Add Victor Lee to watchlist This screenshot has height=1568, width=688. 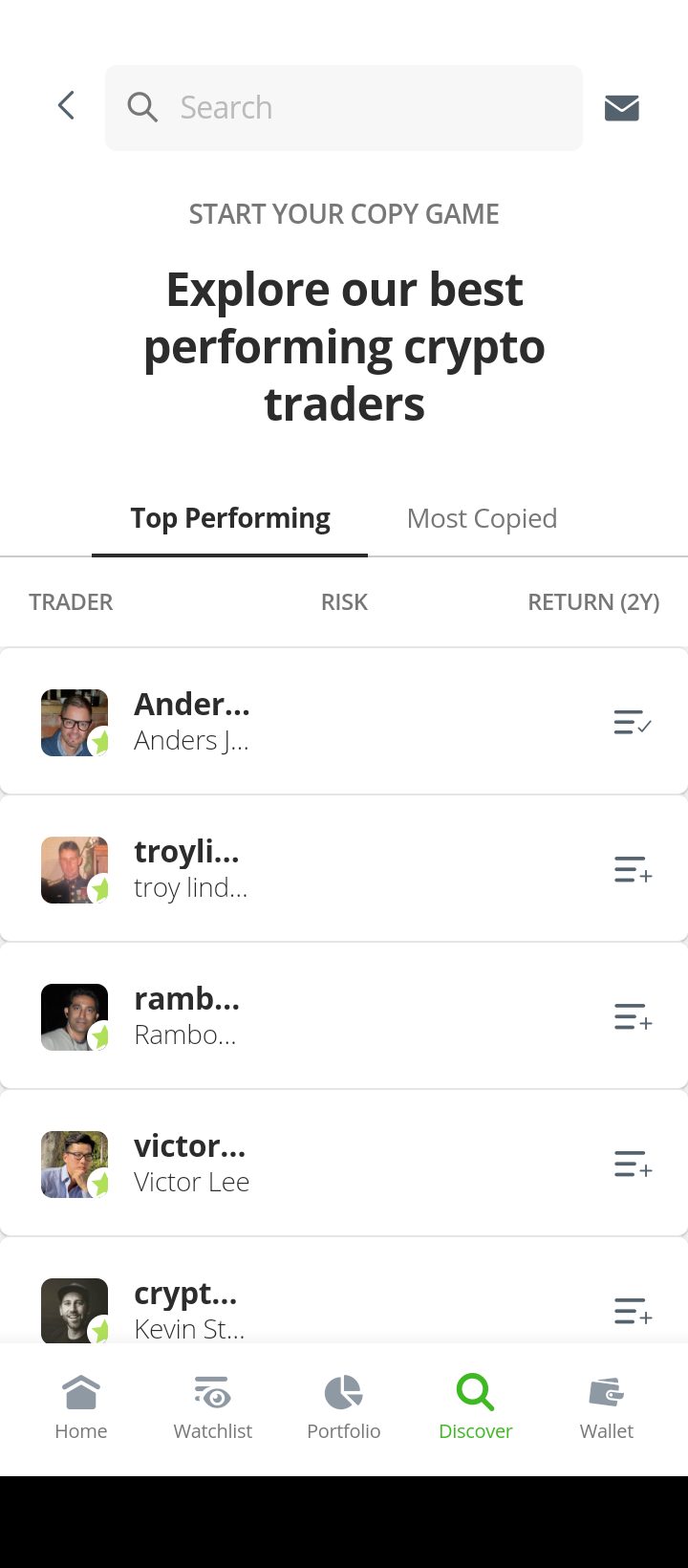633,1164
